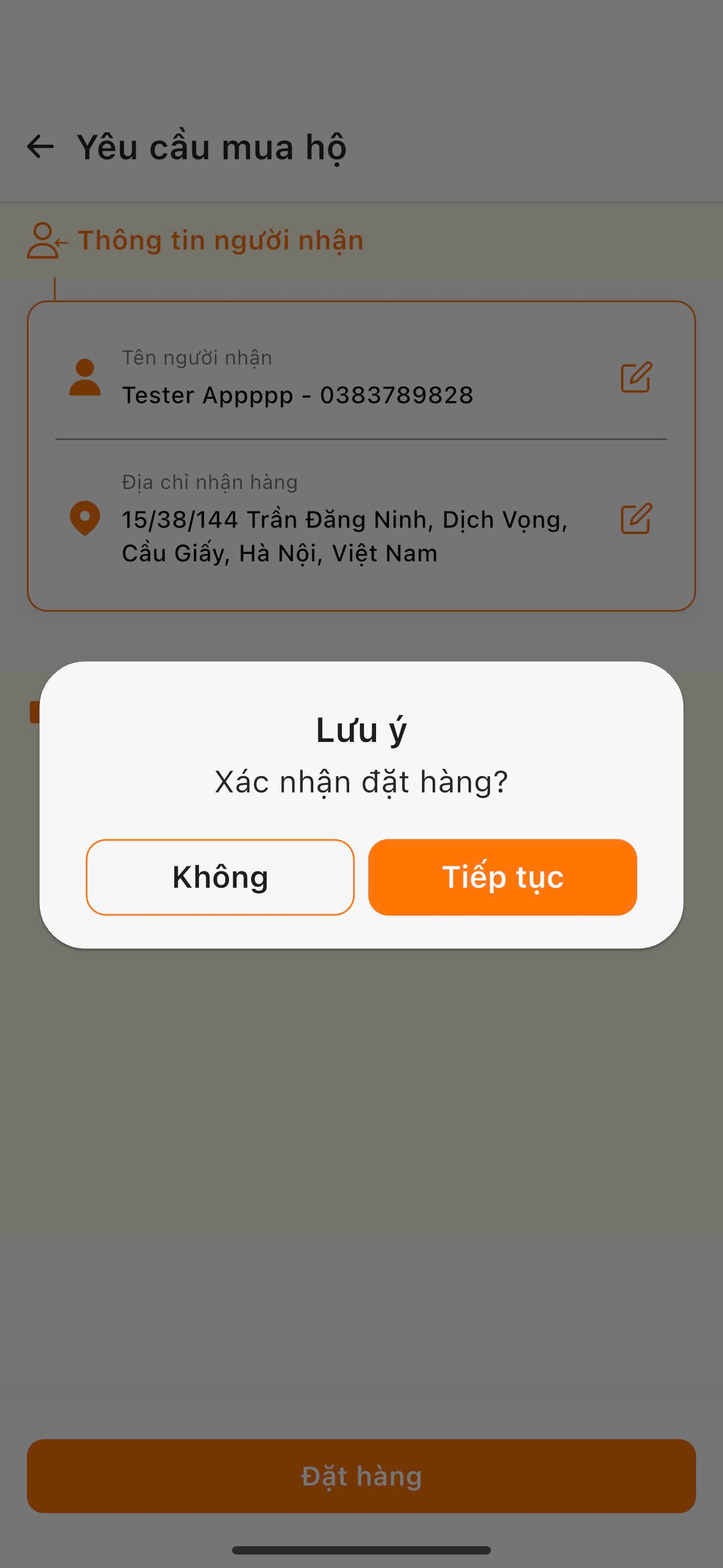Edit the recipient name Tester Appppp
This screenshot has height=1568, width=723.
coord(636,377)
